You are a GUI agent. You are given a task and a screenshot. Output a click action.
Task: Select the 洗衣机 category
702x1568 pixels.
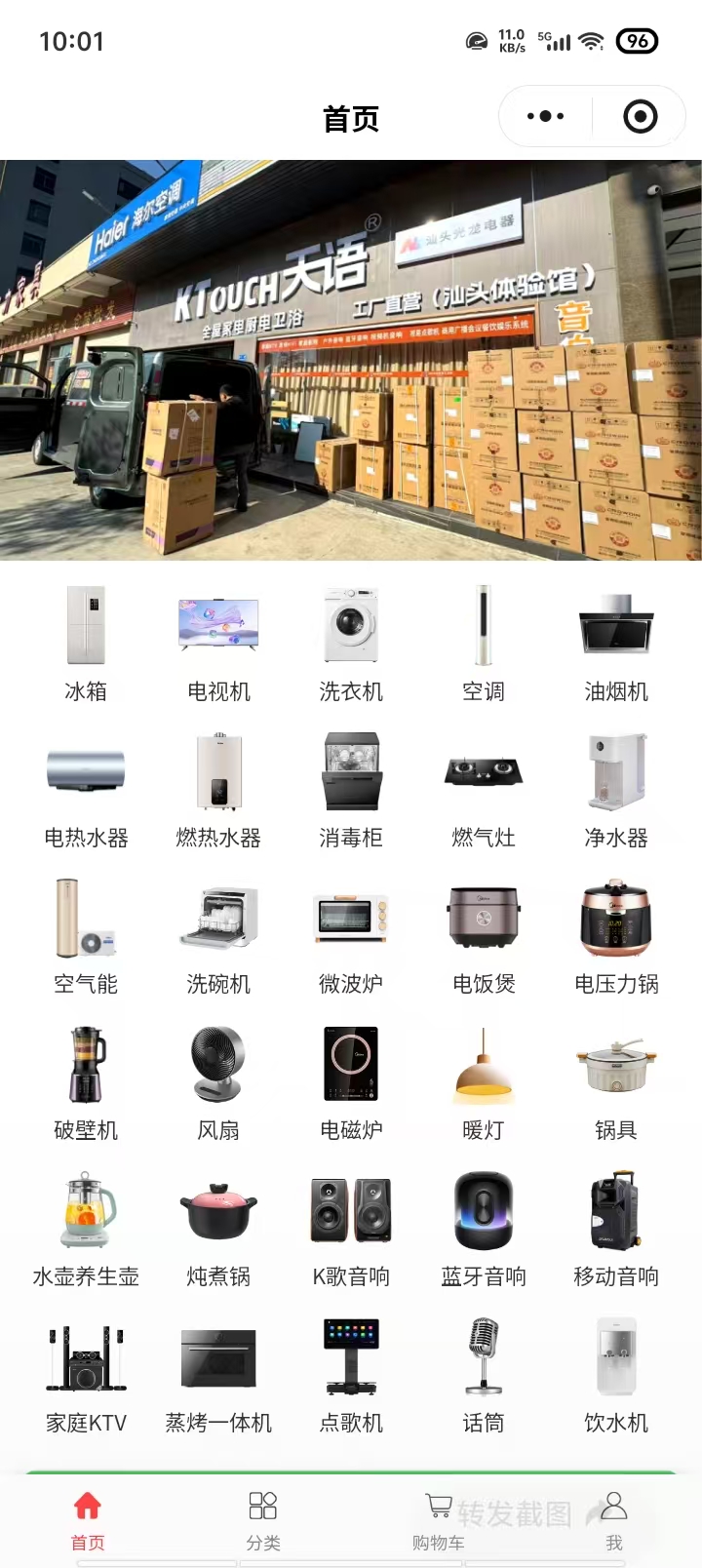tap(351, 642)
